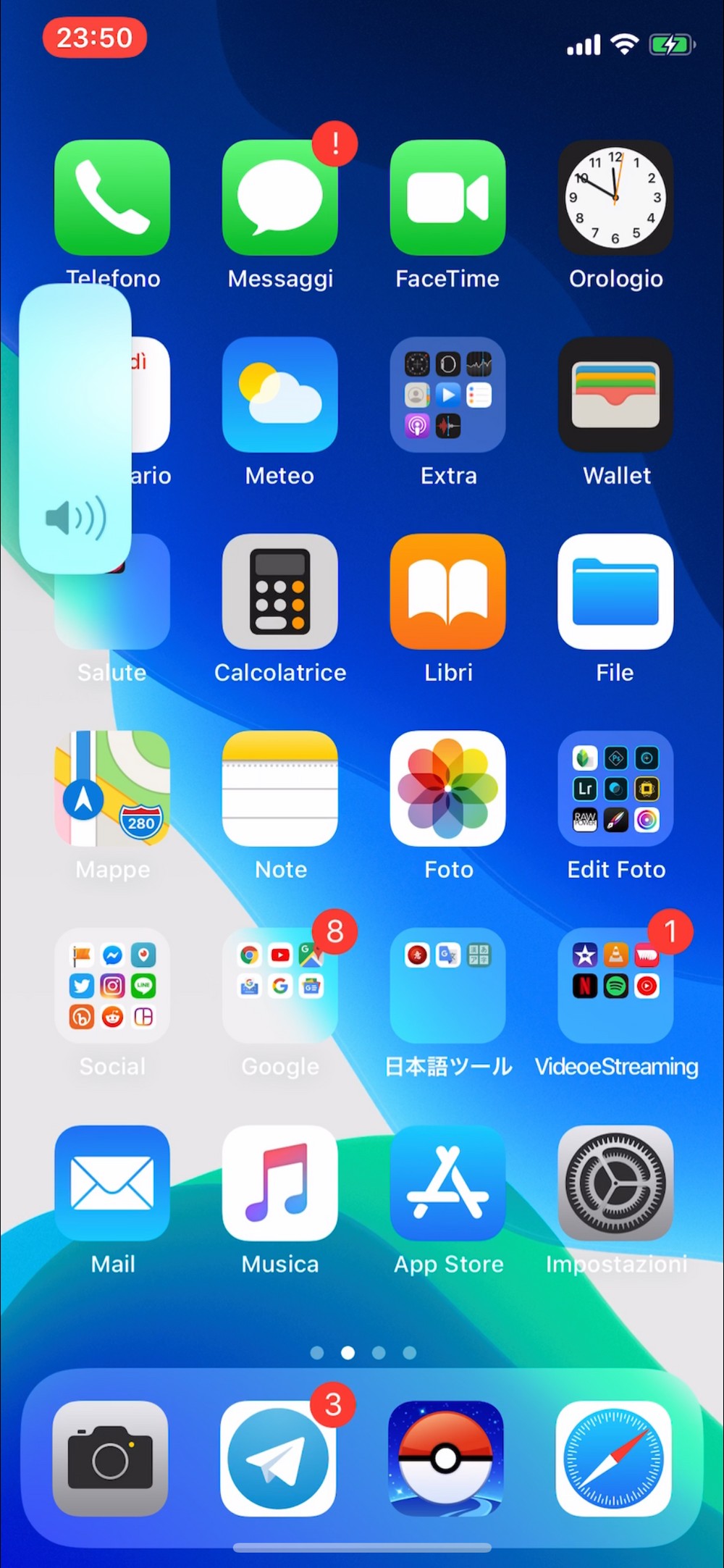Open the Social folder
724x1568 pixels.
pos(112,986)
